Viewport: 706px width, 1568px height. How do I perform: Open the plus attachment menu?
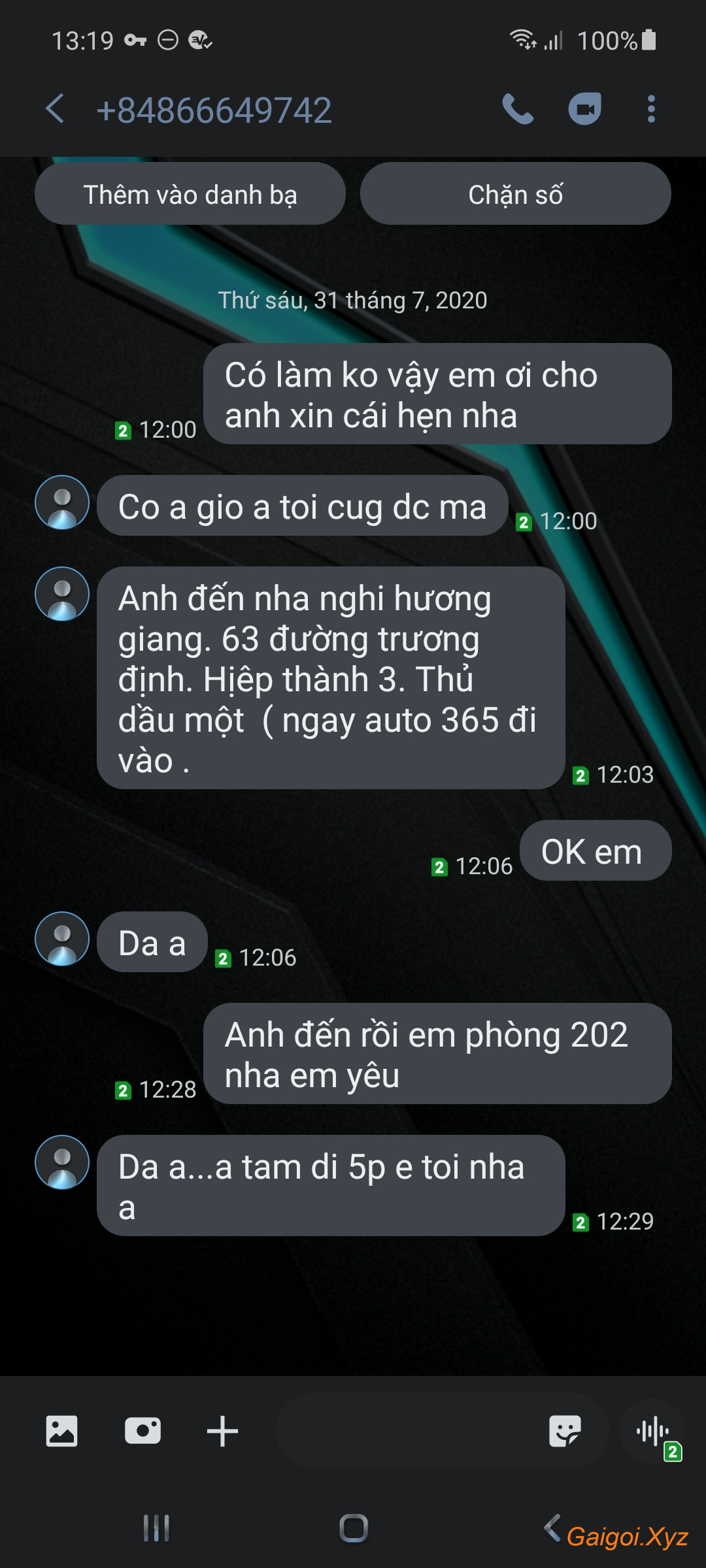[222, 1431]
